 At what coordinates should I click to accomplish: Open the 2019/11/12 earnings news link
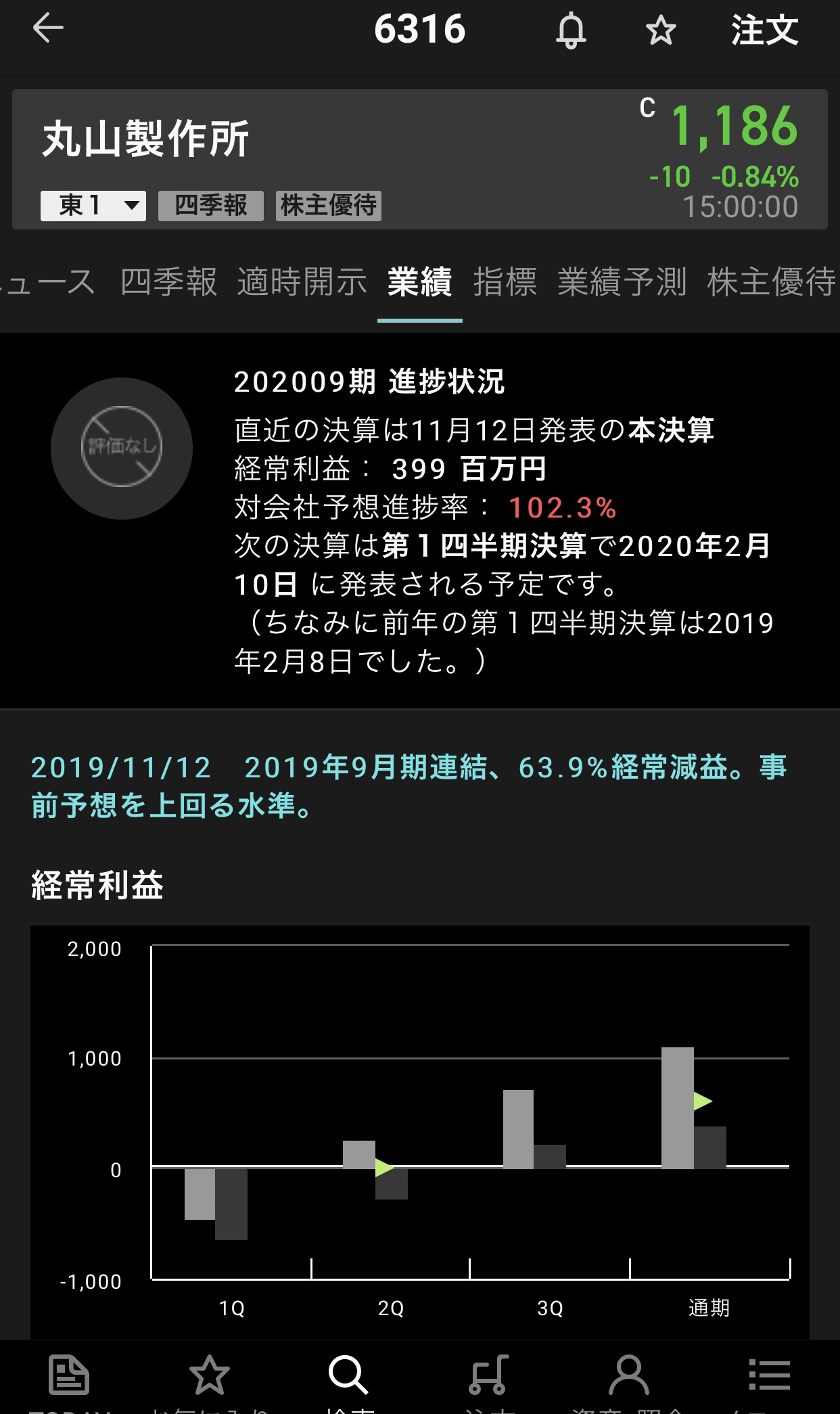tap(409, 786)
